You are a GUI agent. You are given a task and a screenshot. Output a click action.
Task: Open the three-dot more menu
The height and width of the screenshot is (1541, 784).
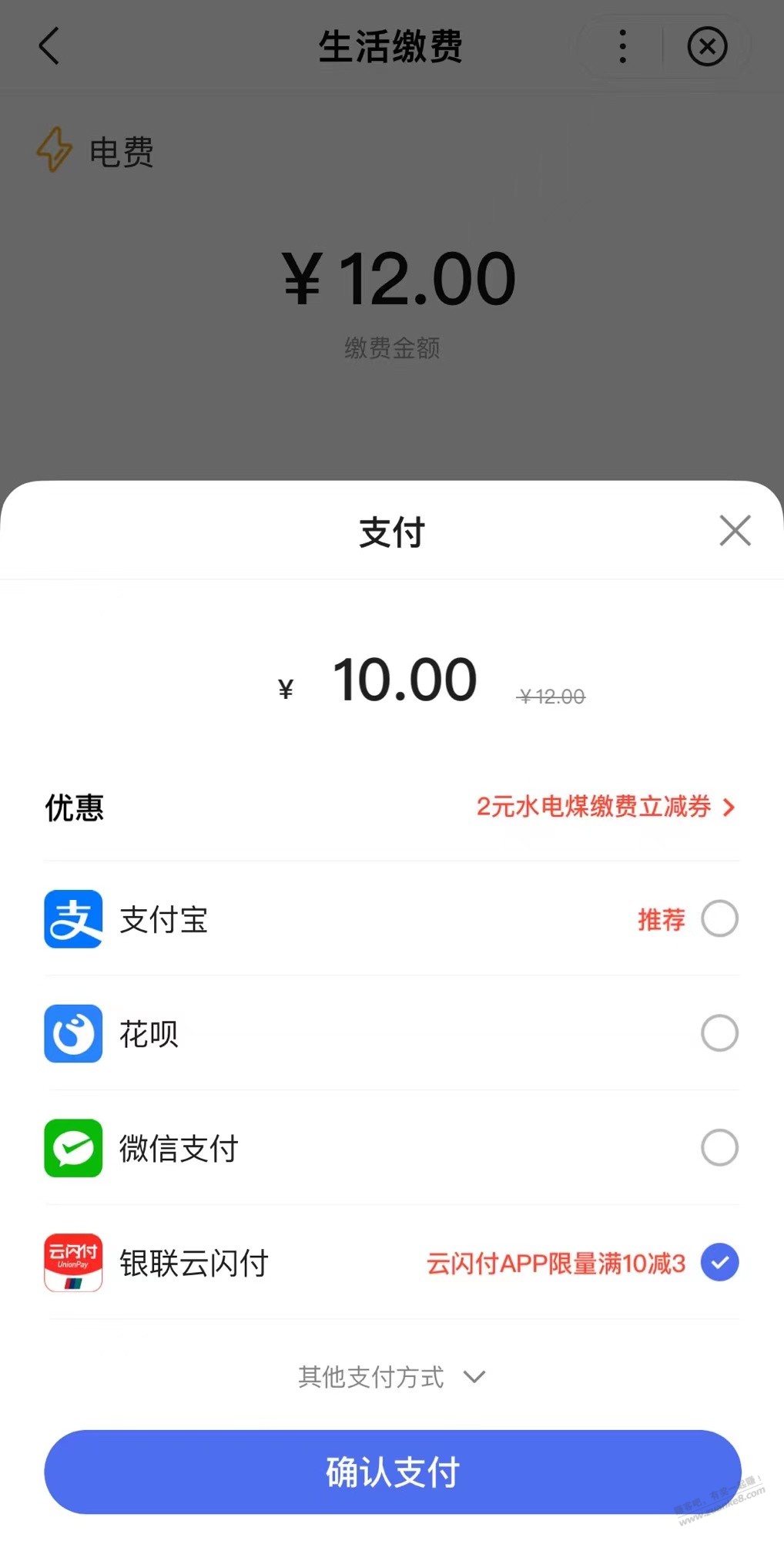click(x=622, y=47)
